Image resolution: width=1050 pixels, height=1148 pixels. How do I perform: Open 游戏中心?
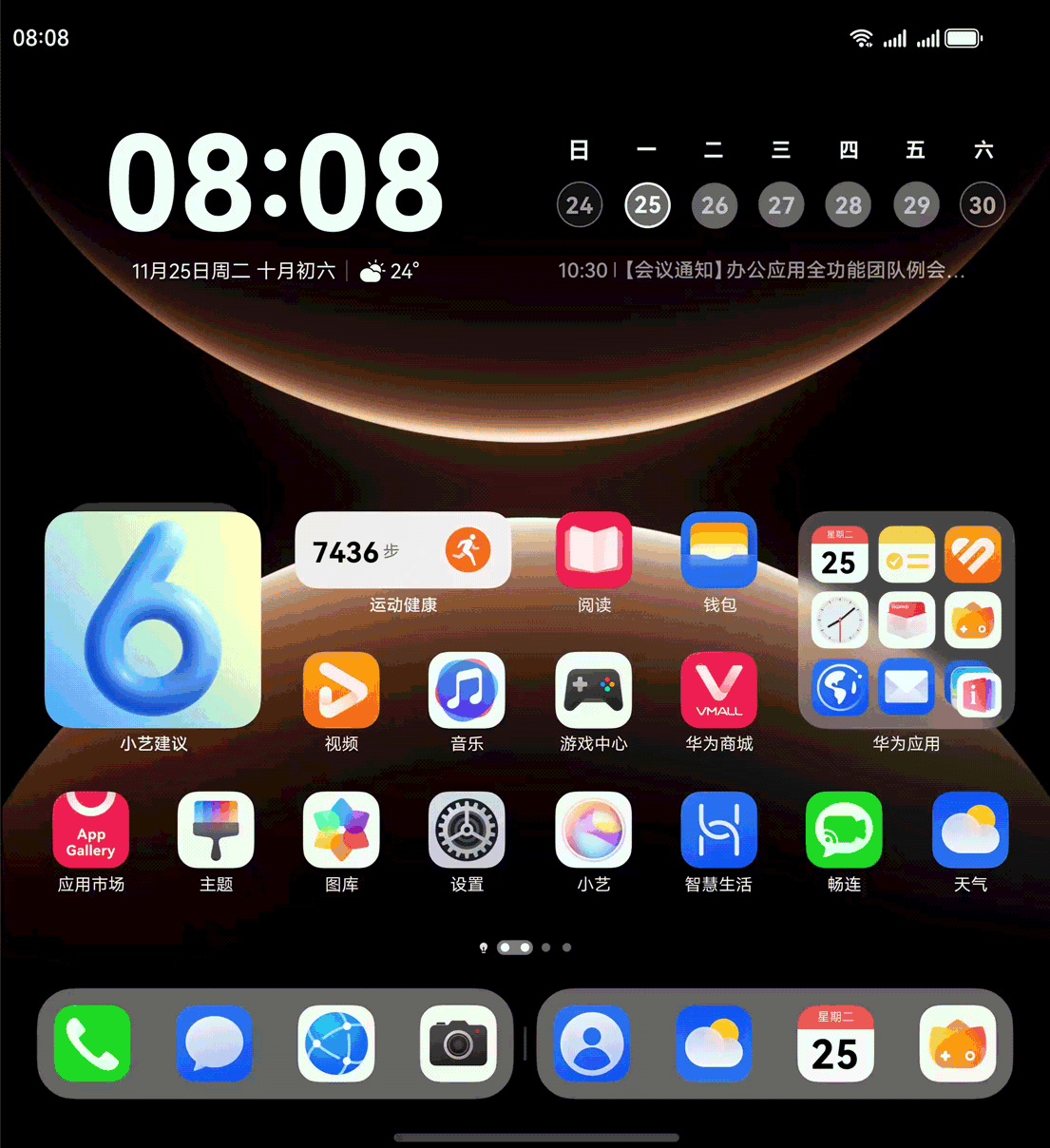(594, 690)
